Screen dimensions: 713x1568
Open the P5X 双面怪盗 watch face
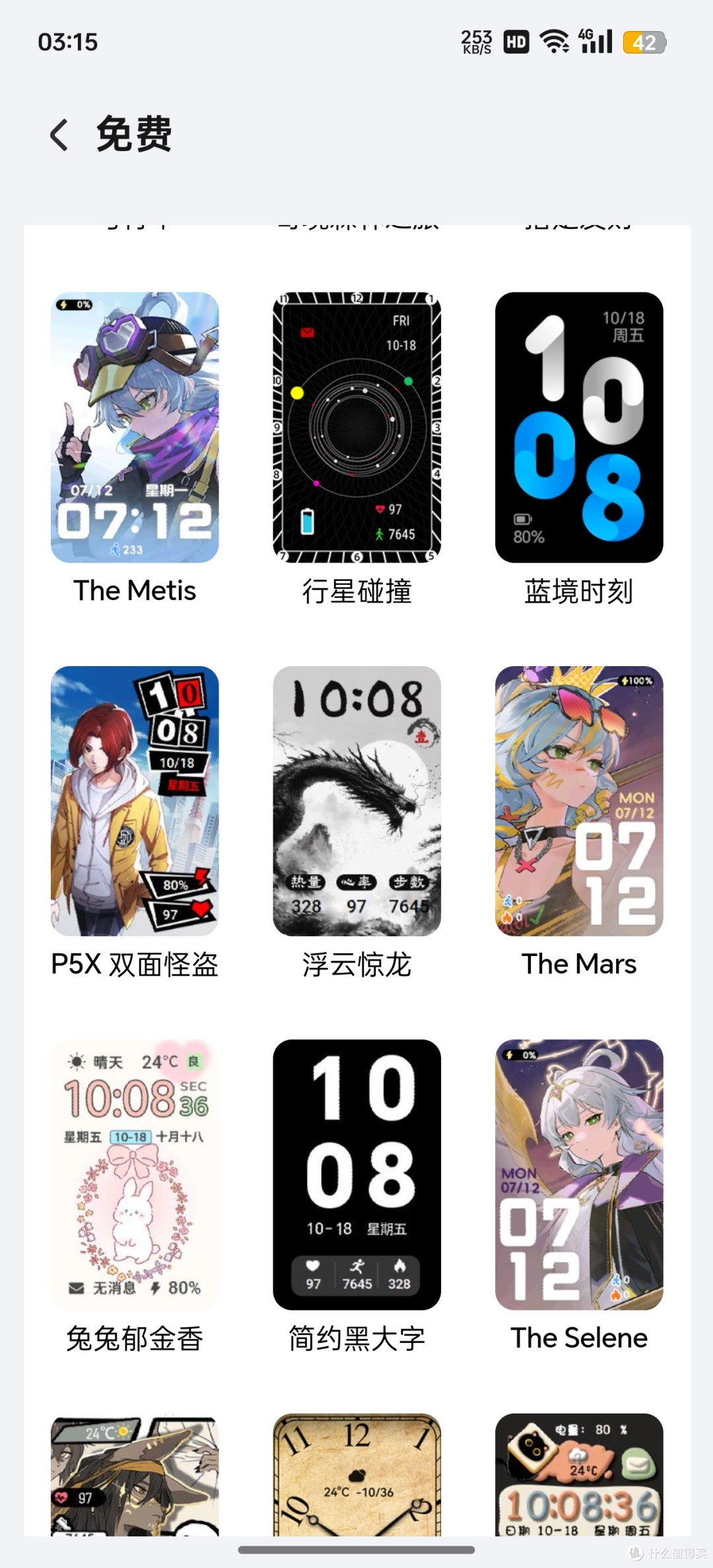[135, 801]
